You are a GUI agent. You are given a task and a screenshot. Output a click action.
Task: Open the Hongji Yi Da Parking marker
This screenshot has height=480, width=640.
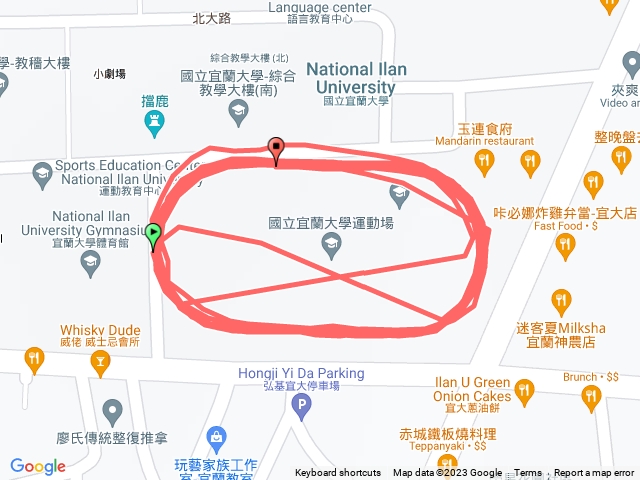(x=300, y=406)
